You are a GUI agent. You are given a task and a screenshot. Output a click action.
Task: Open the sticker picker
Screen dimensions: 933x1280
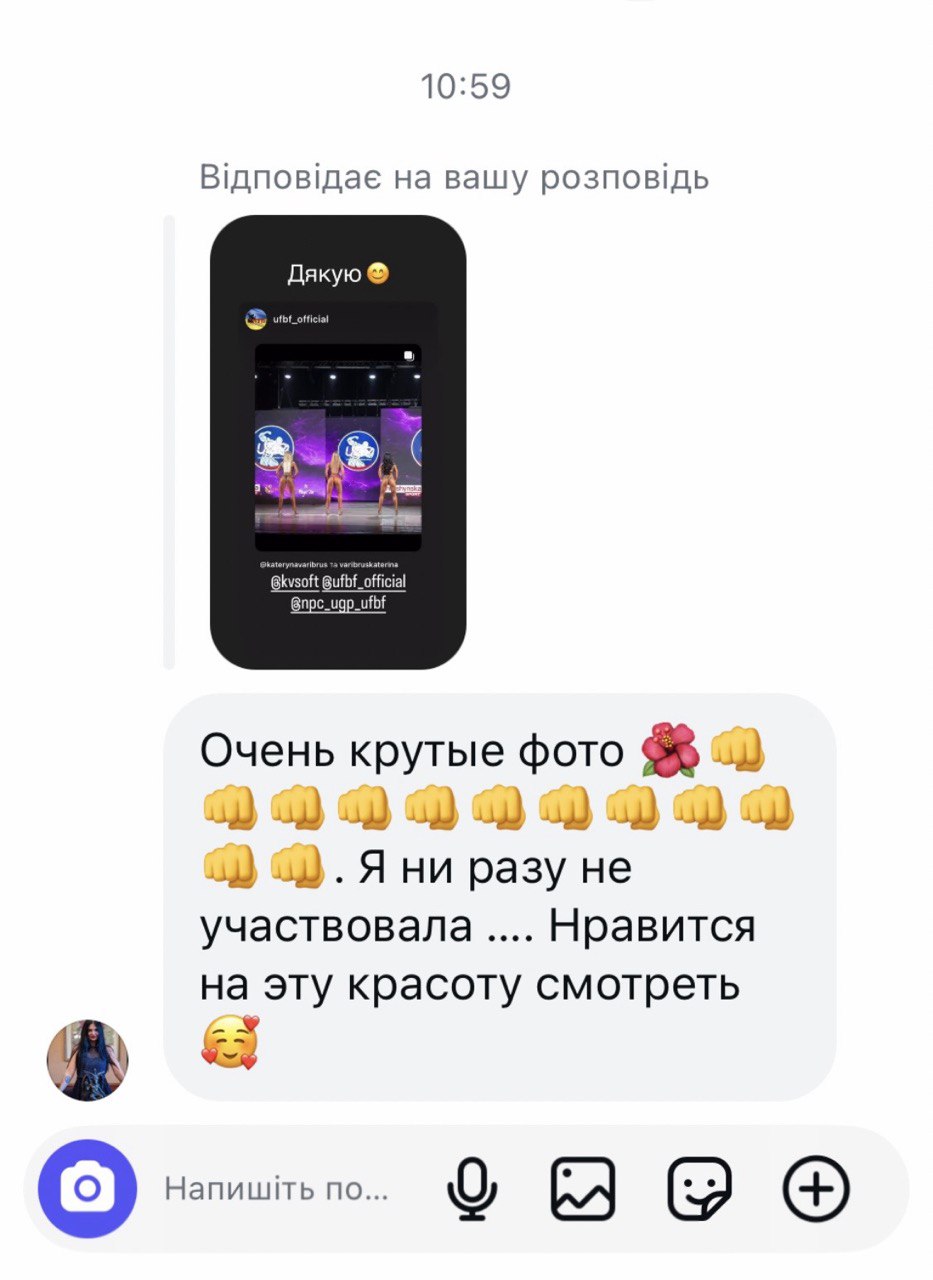coord(700,1189)
